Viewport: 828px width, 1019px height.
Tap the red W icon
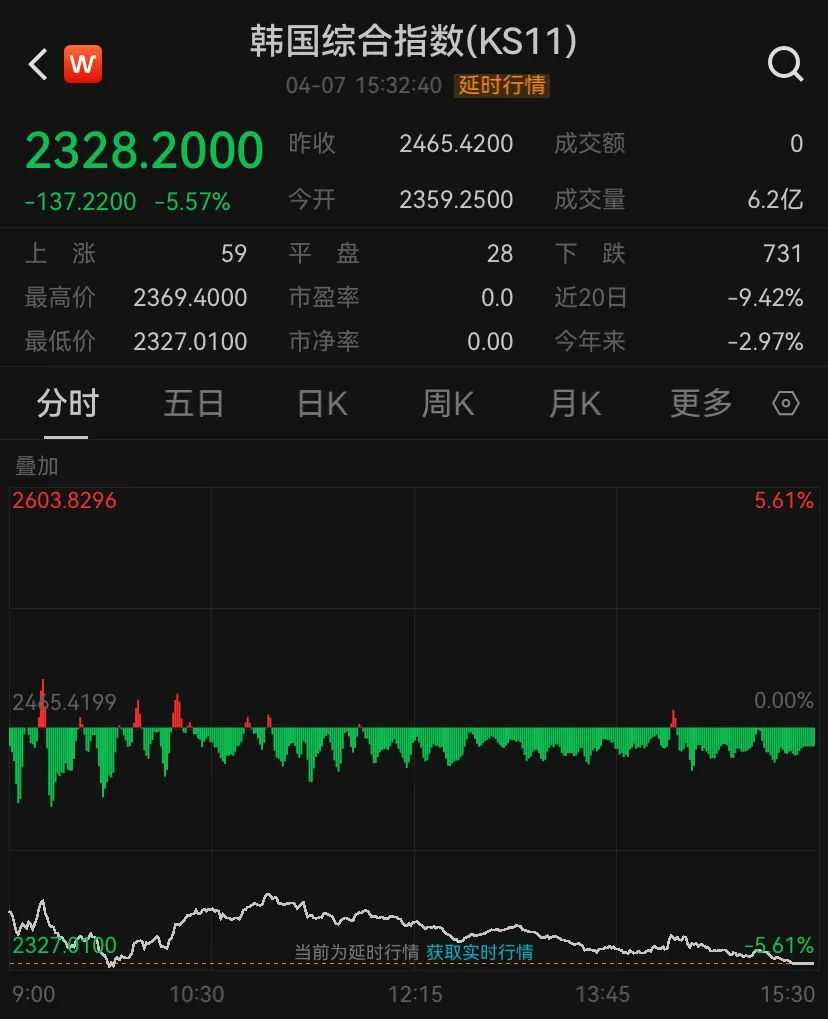pos(83,65)
